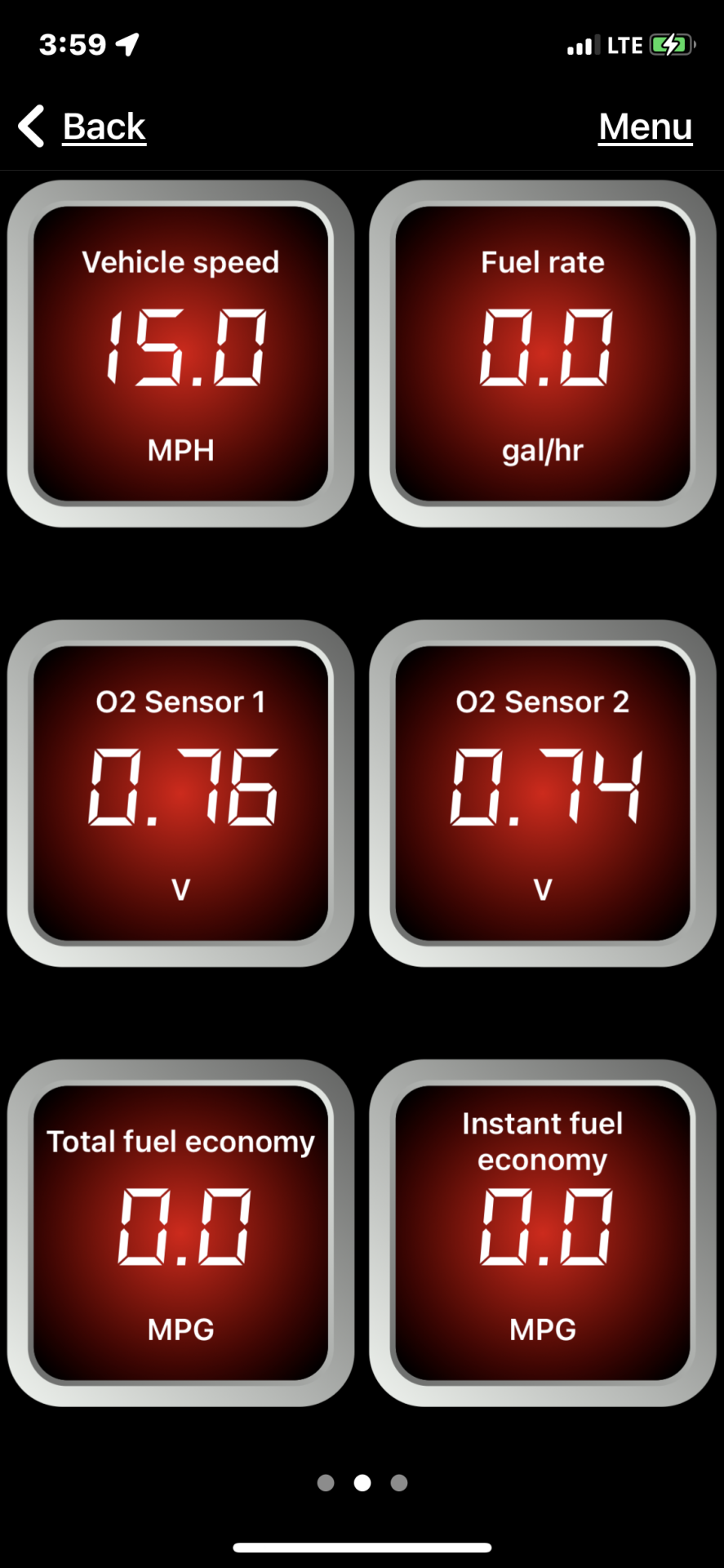Jump to the third dashboard page dot
This screenshot has height=1568, width=724.
click(399, 1482)
